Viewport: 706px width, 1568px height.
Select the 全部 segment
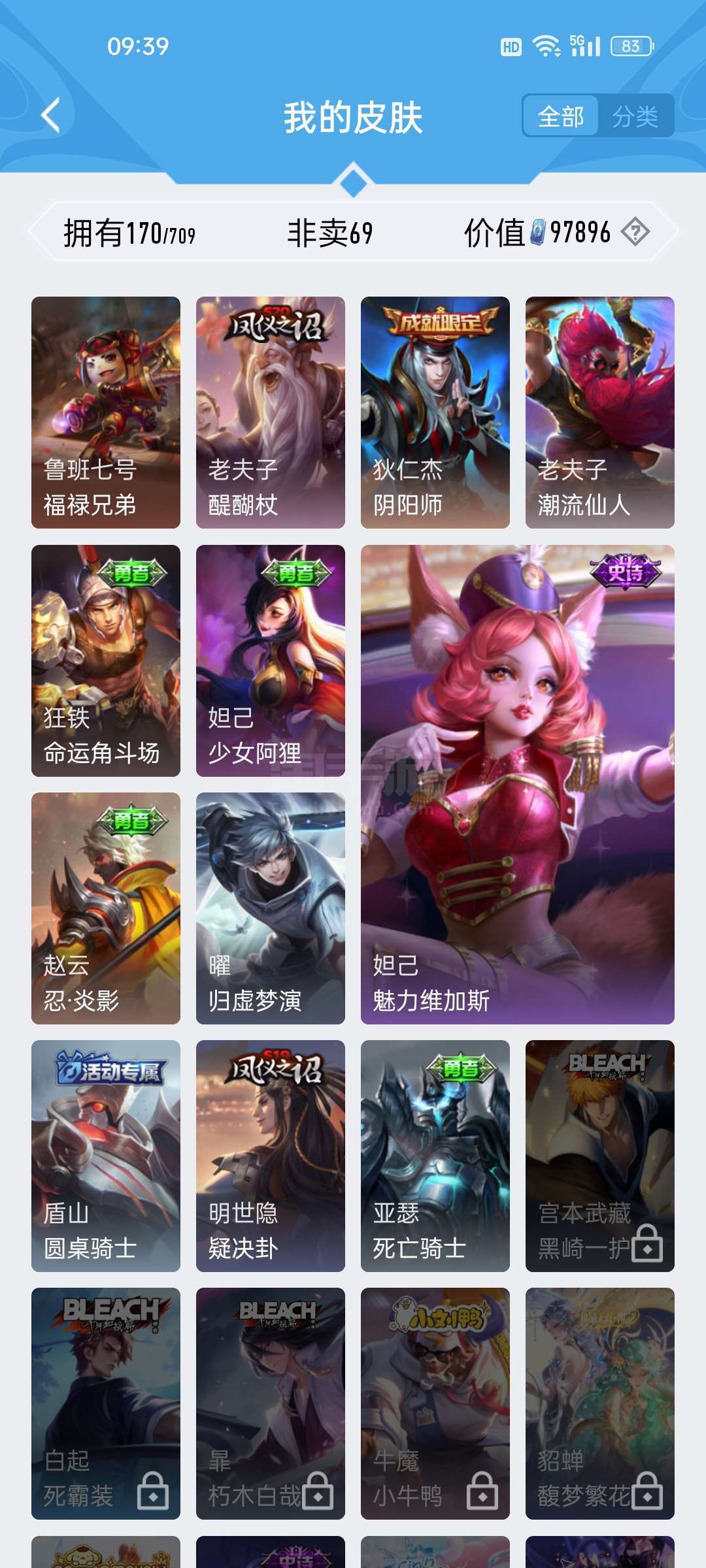(x=561, y=116)
